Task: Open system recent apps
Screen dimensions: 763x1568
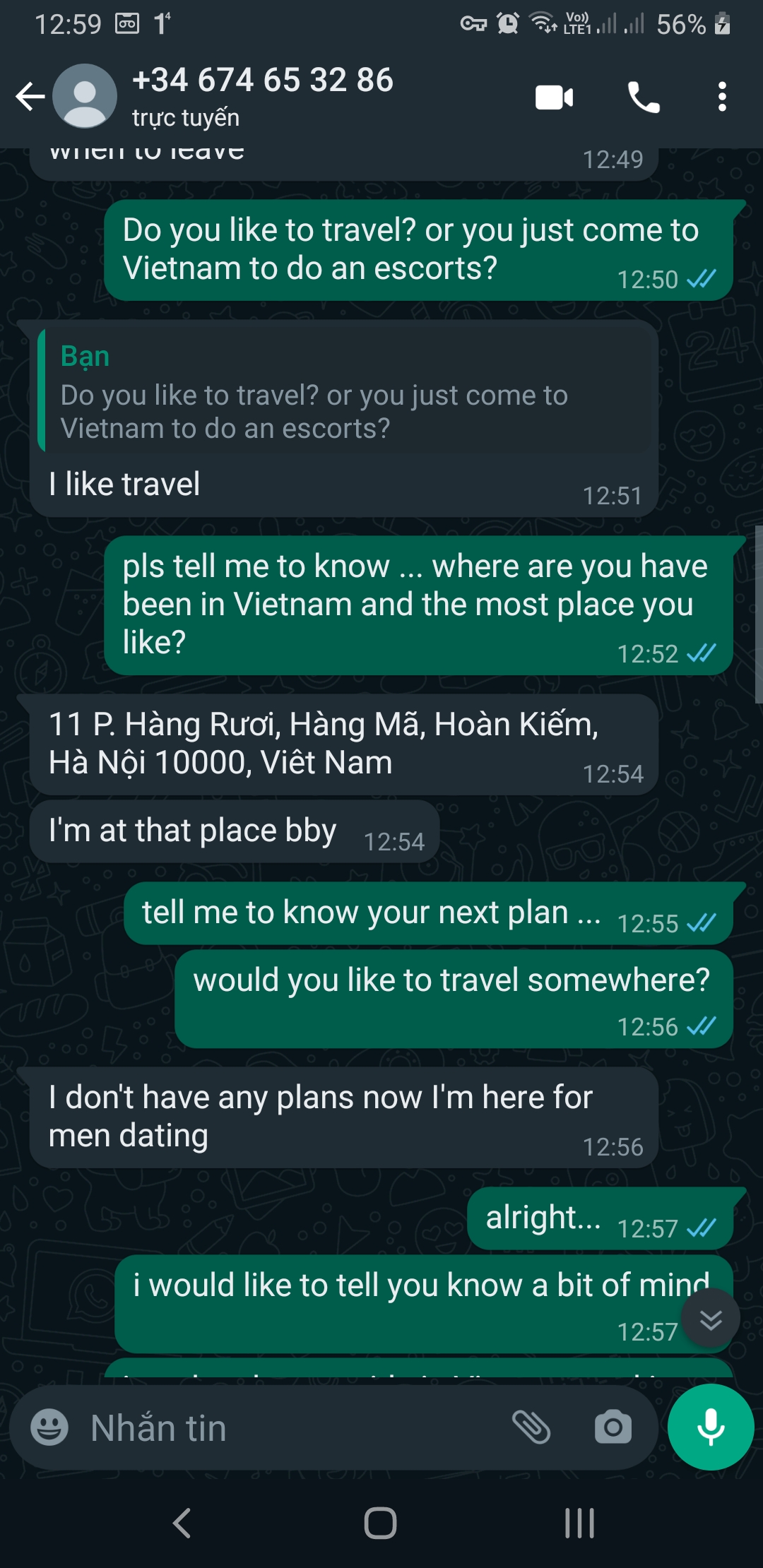Action: [579, 1523]
